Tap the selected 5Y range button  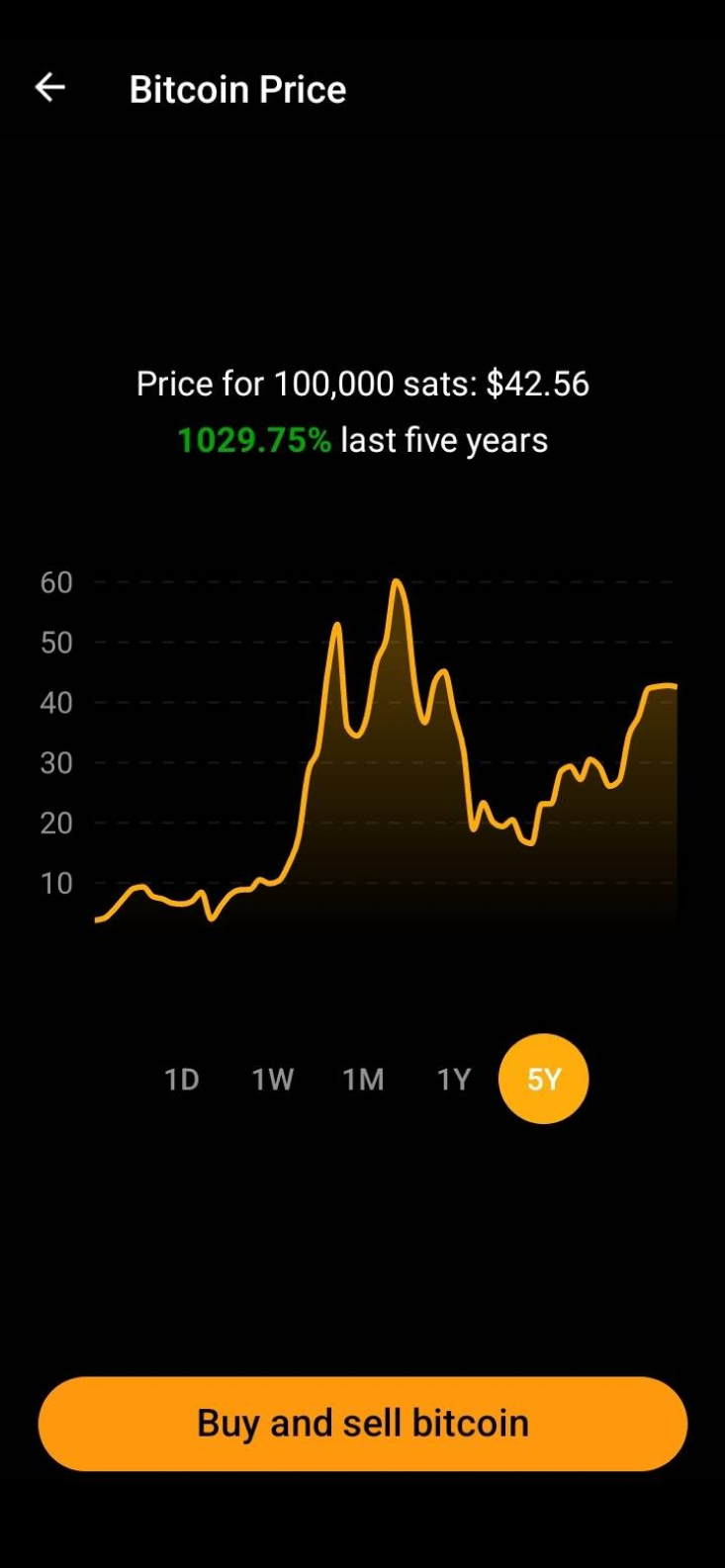544,1079
